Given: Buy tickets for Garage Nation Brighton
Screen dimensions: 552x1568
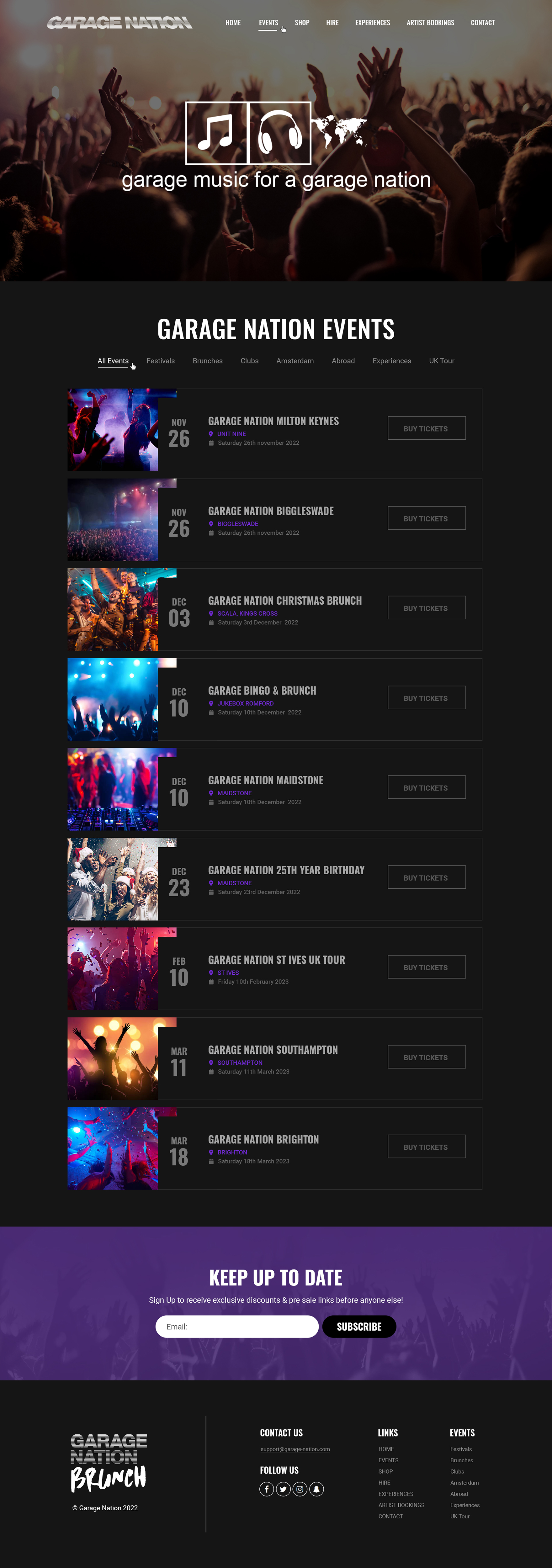Looking at the screenshot, I should pyautogui.click(x=426, y=1147).
